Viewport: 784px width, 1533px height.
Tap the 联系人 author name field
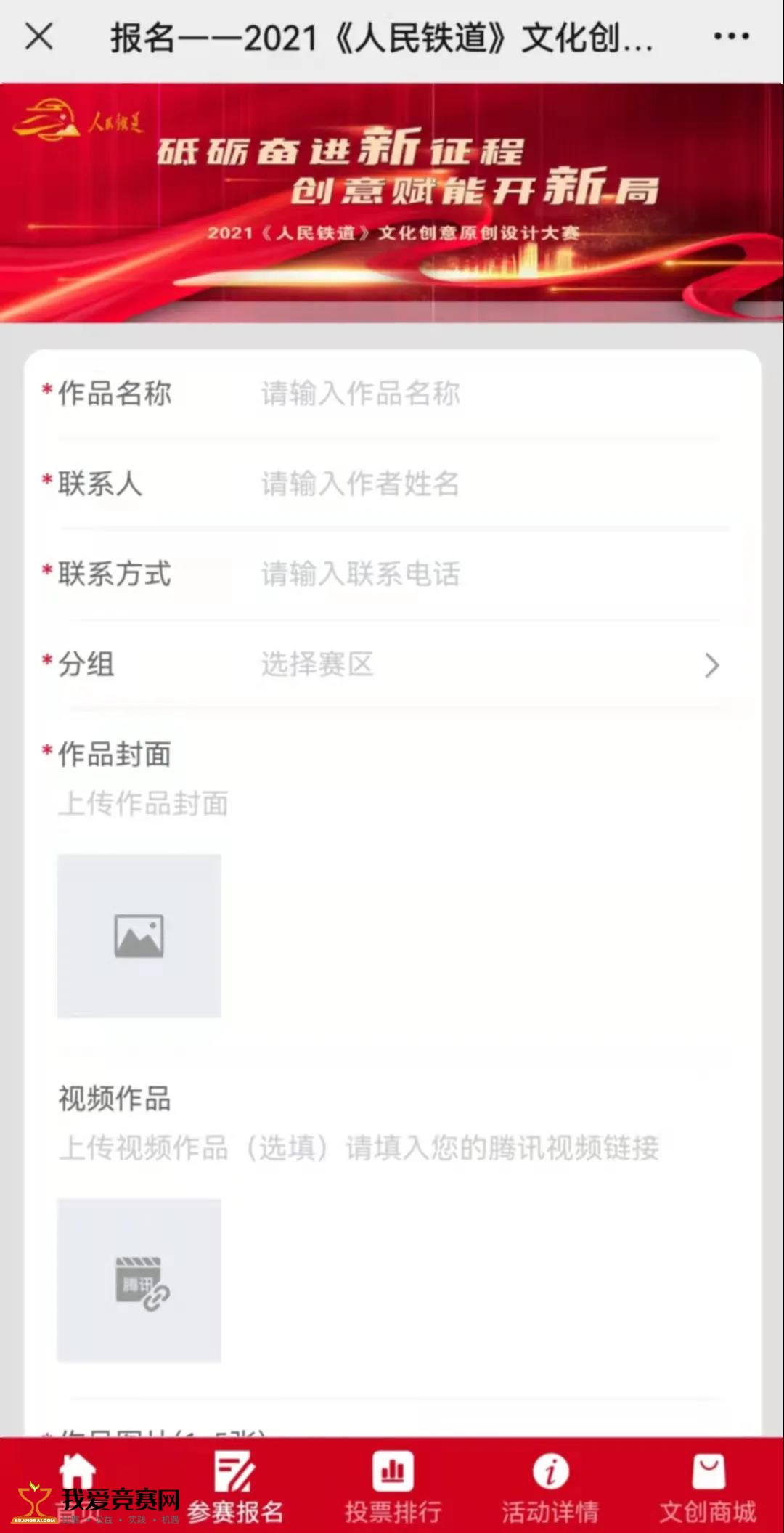click(490, 484)
